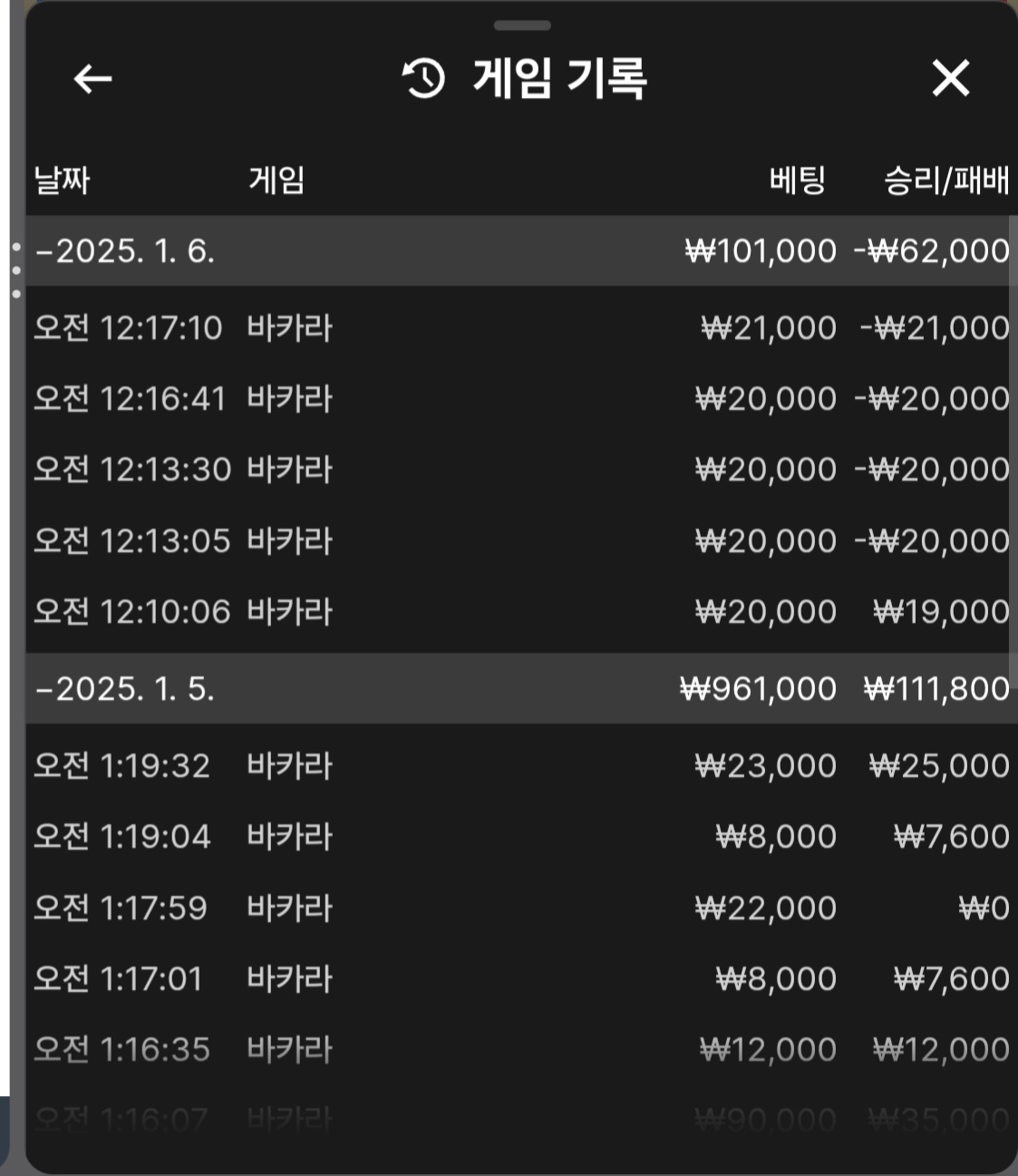Close the game history panel
Screen dimensions: 1018x1176
(950, 79)
